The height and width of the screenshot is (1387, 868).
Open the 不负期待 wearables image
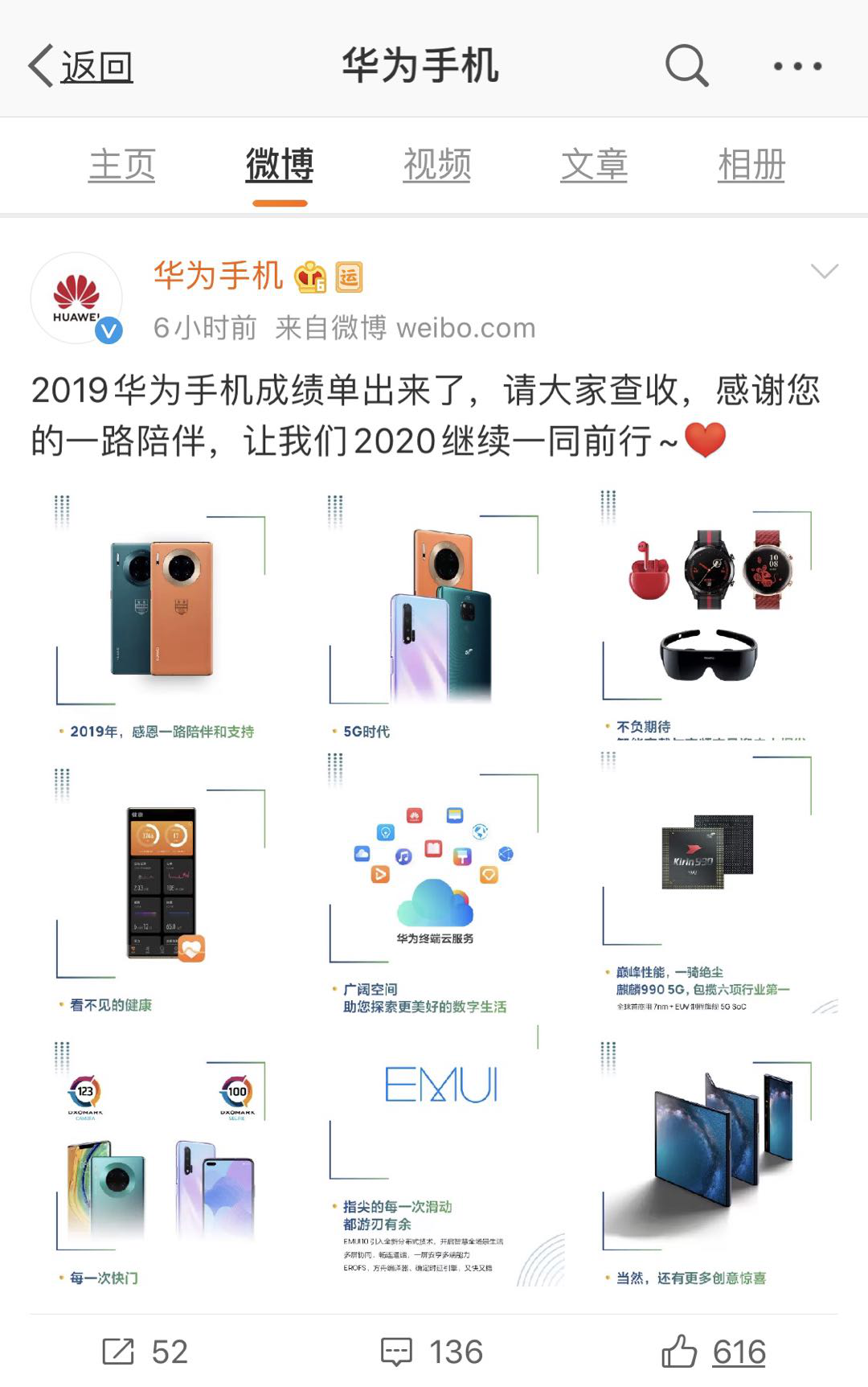(707, 615)
